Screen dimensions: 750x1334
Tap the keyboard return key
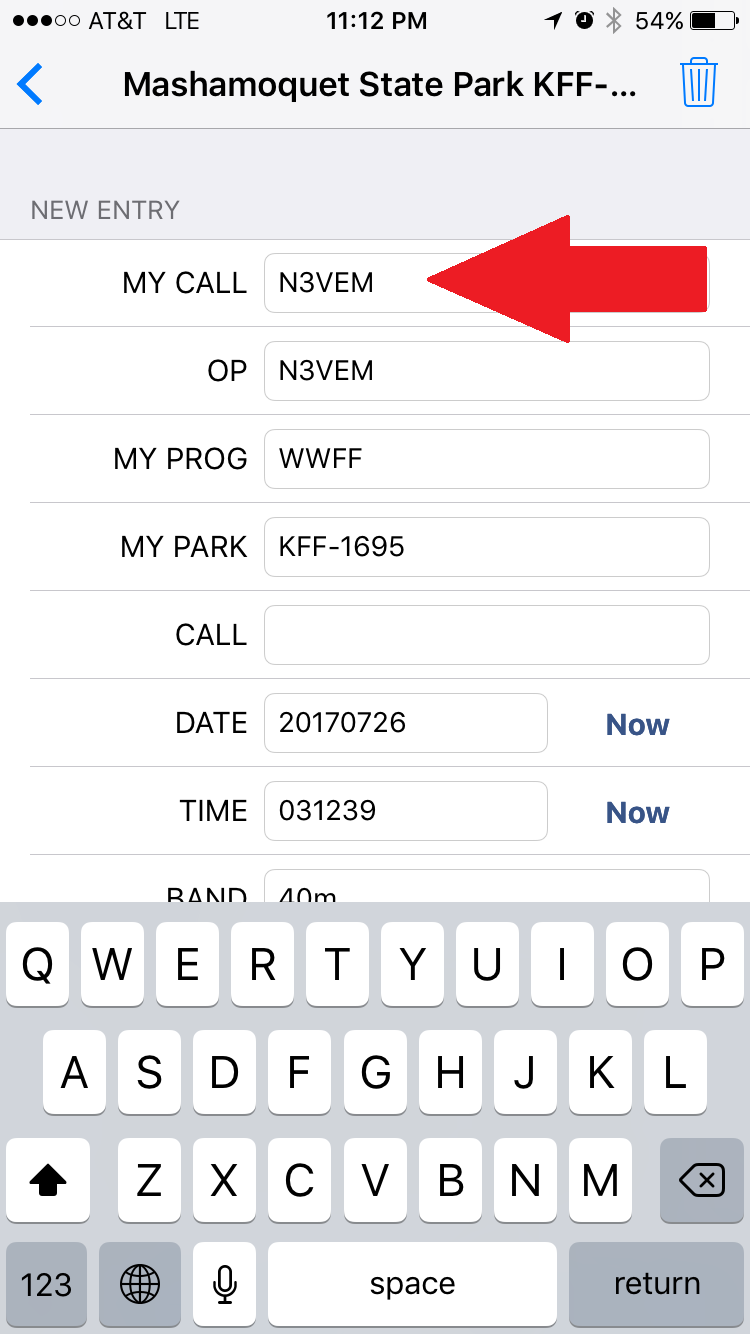pyautogui.click(x=657, y=1284)
